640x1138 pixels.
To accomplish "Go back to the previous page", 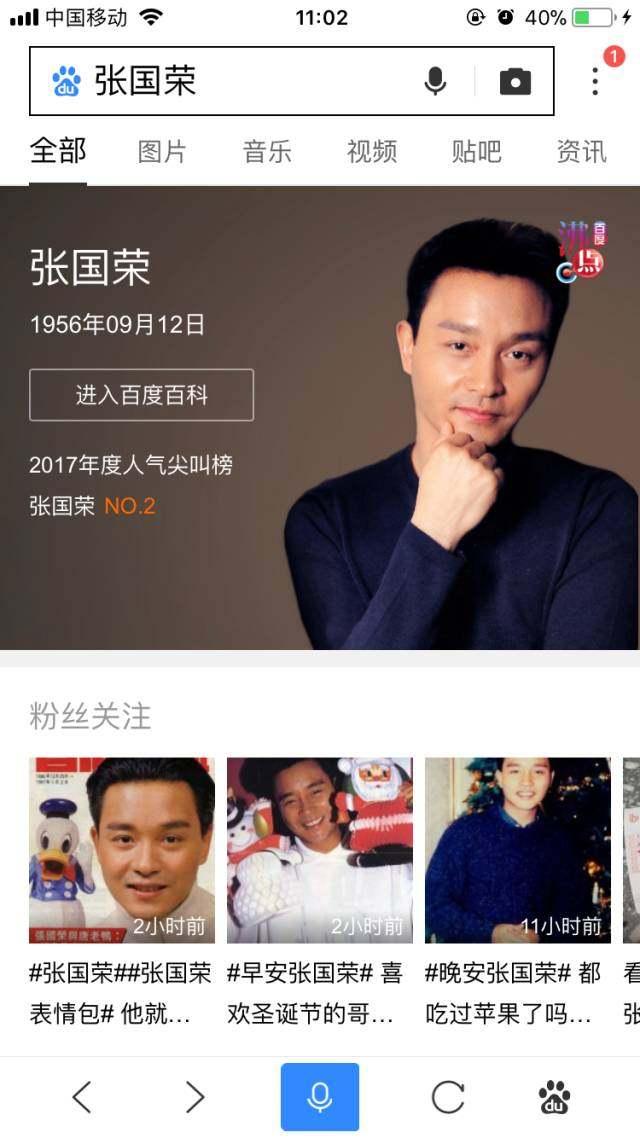I will (82, 1097).
